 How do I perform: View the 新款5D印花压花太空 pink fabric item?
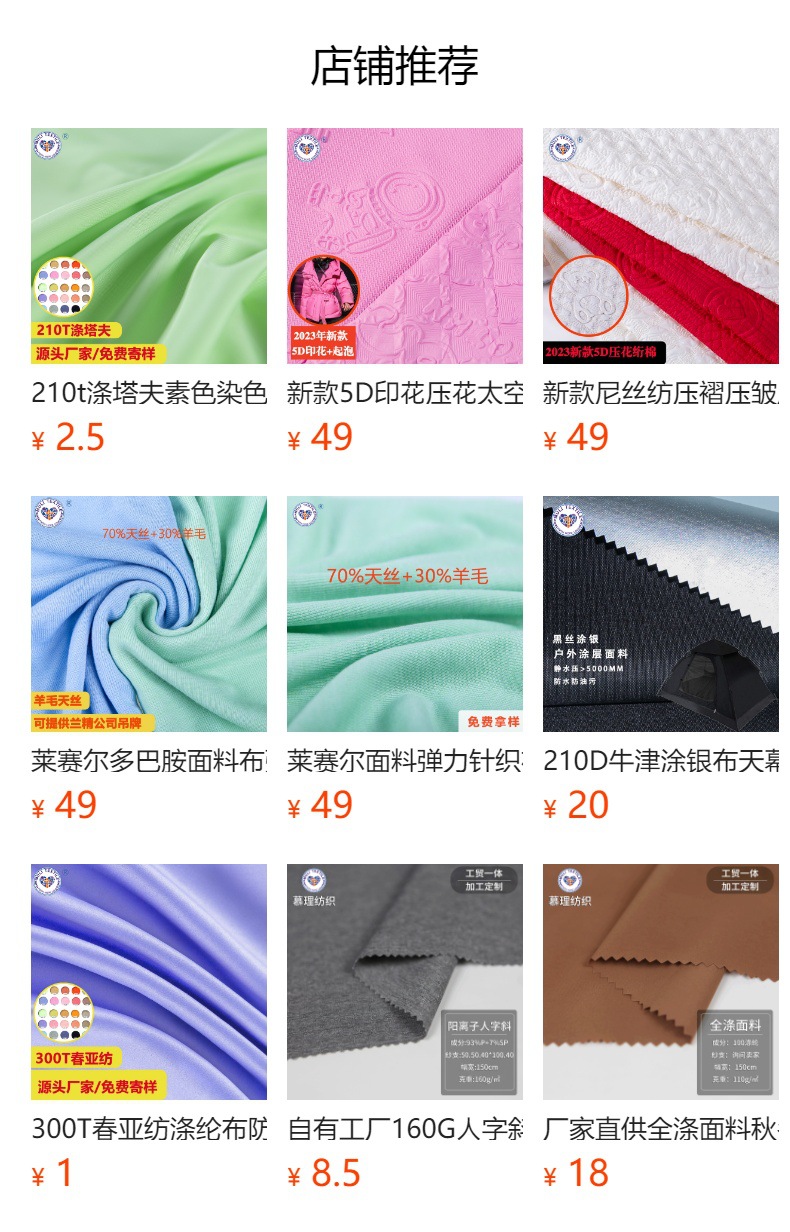[405, 246]
